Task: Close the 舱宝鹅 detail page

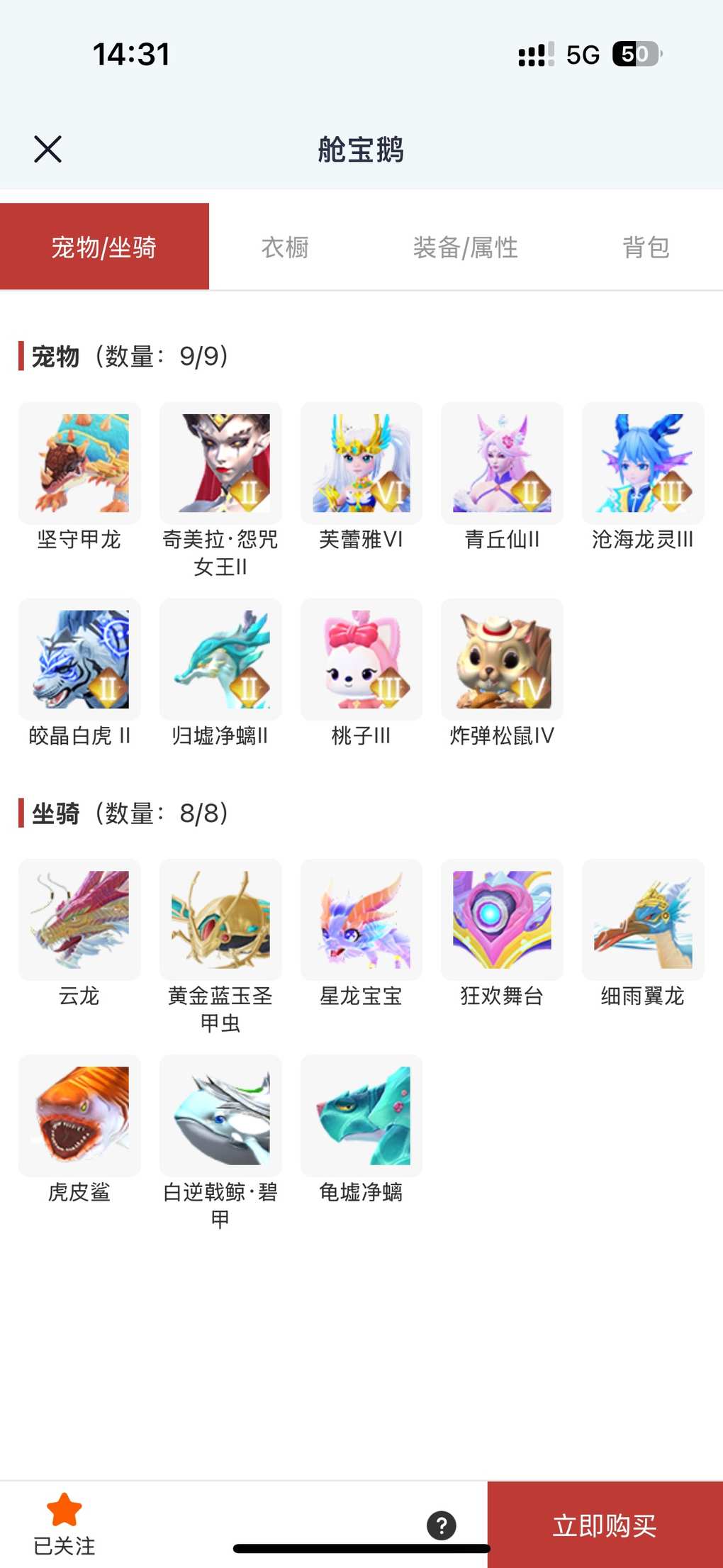Action: click(47, 150)
